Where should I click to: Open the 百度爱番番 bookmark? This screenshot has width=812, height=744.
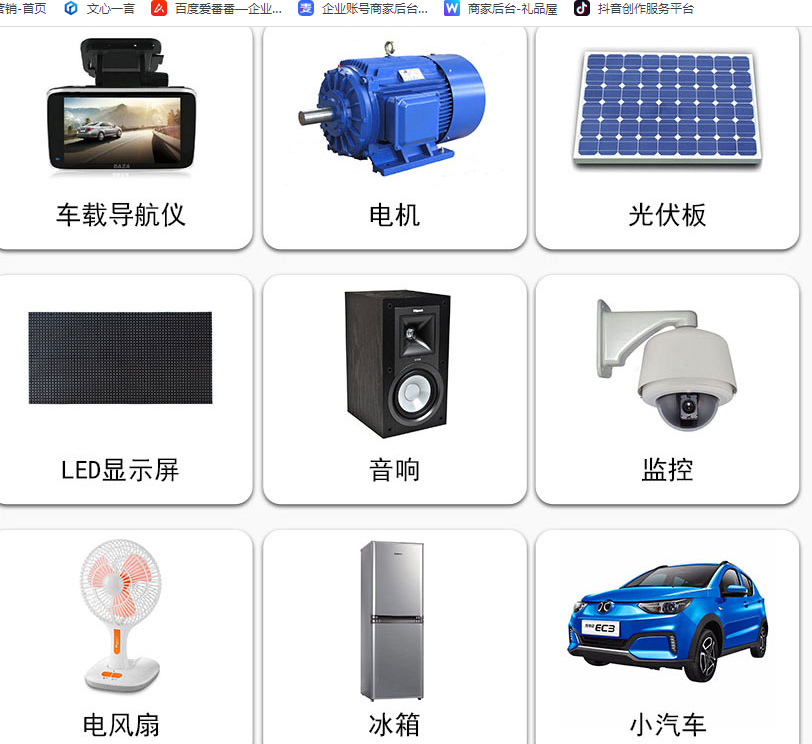(x=217, y=9)
